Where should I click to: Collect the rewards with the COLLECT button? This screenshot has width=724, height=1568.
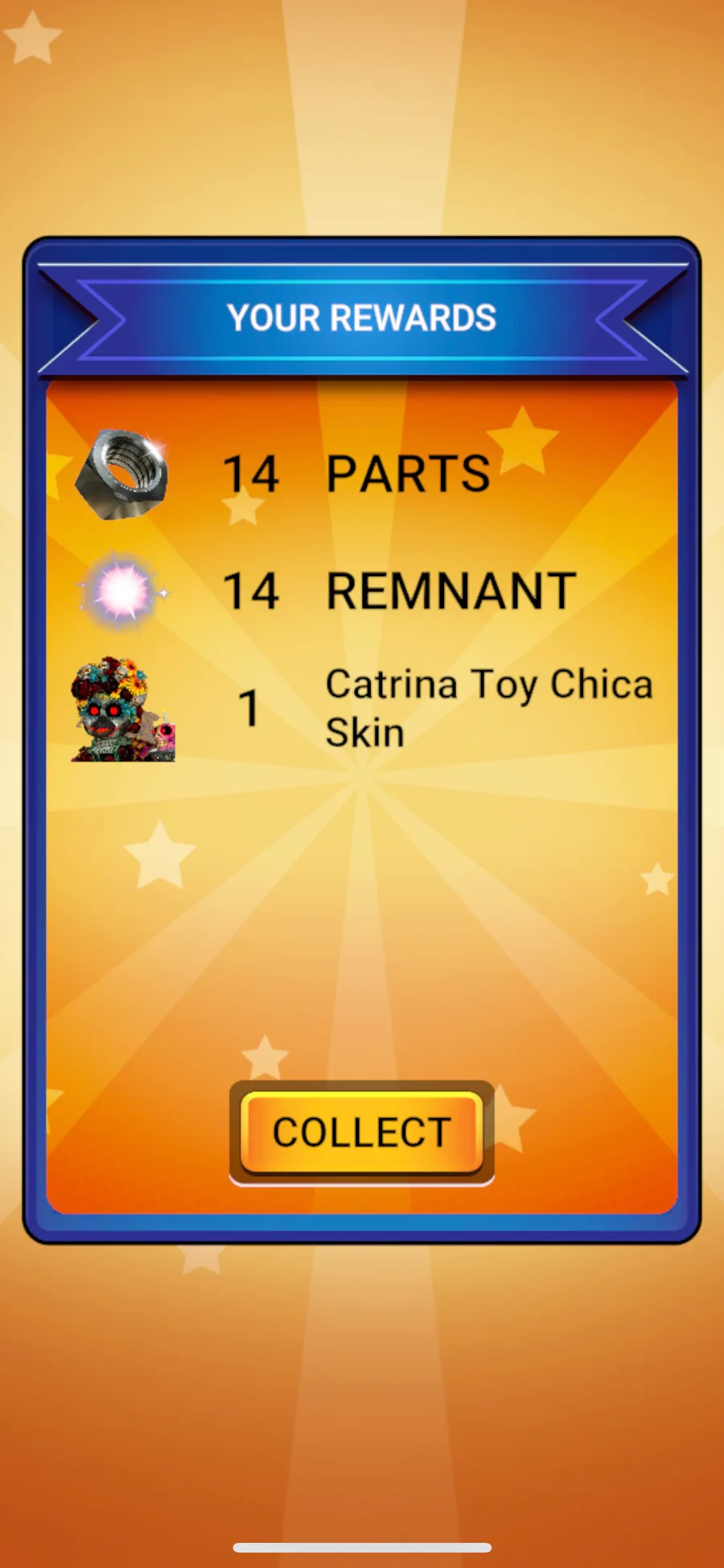tap(362, 1133)
